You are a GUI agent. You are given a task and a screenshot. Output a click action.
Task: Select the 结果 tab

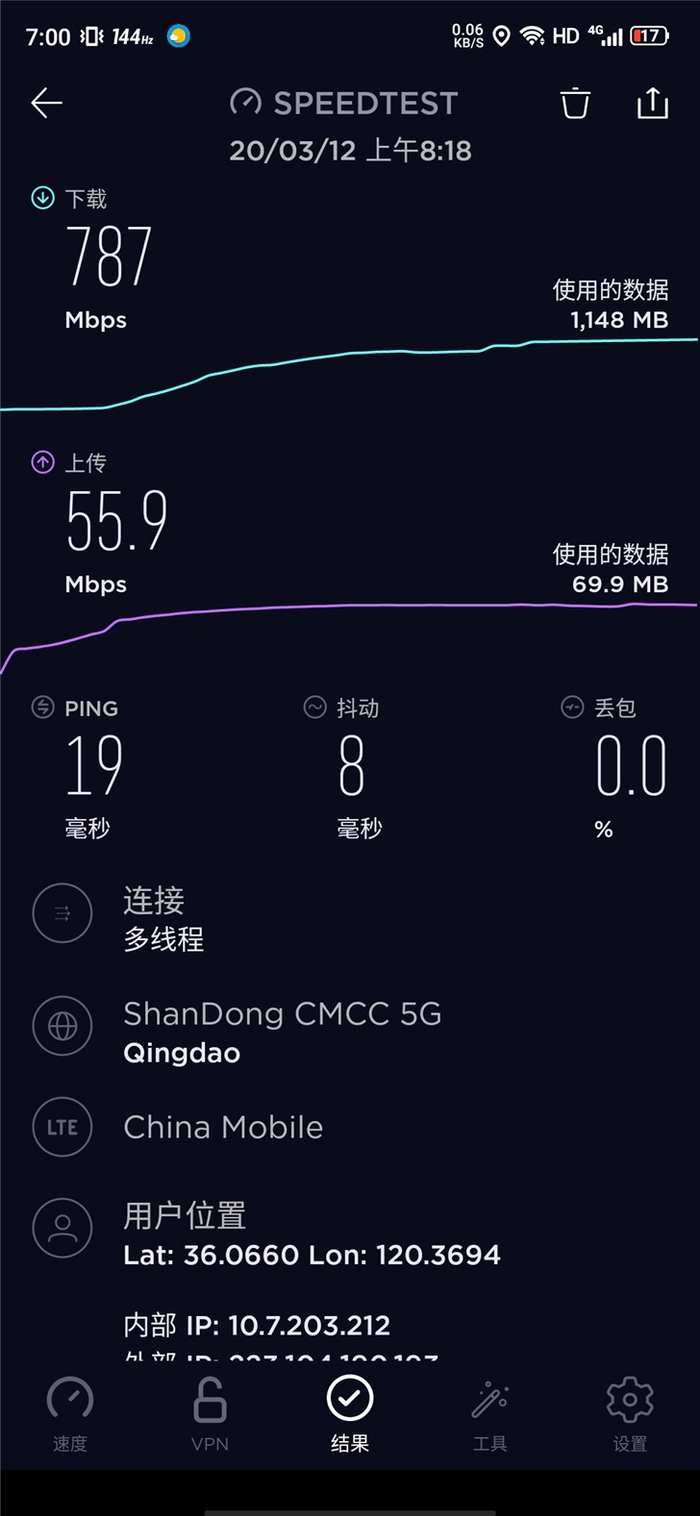(350, 1413)
